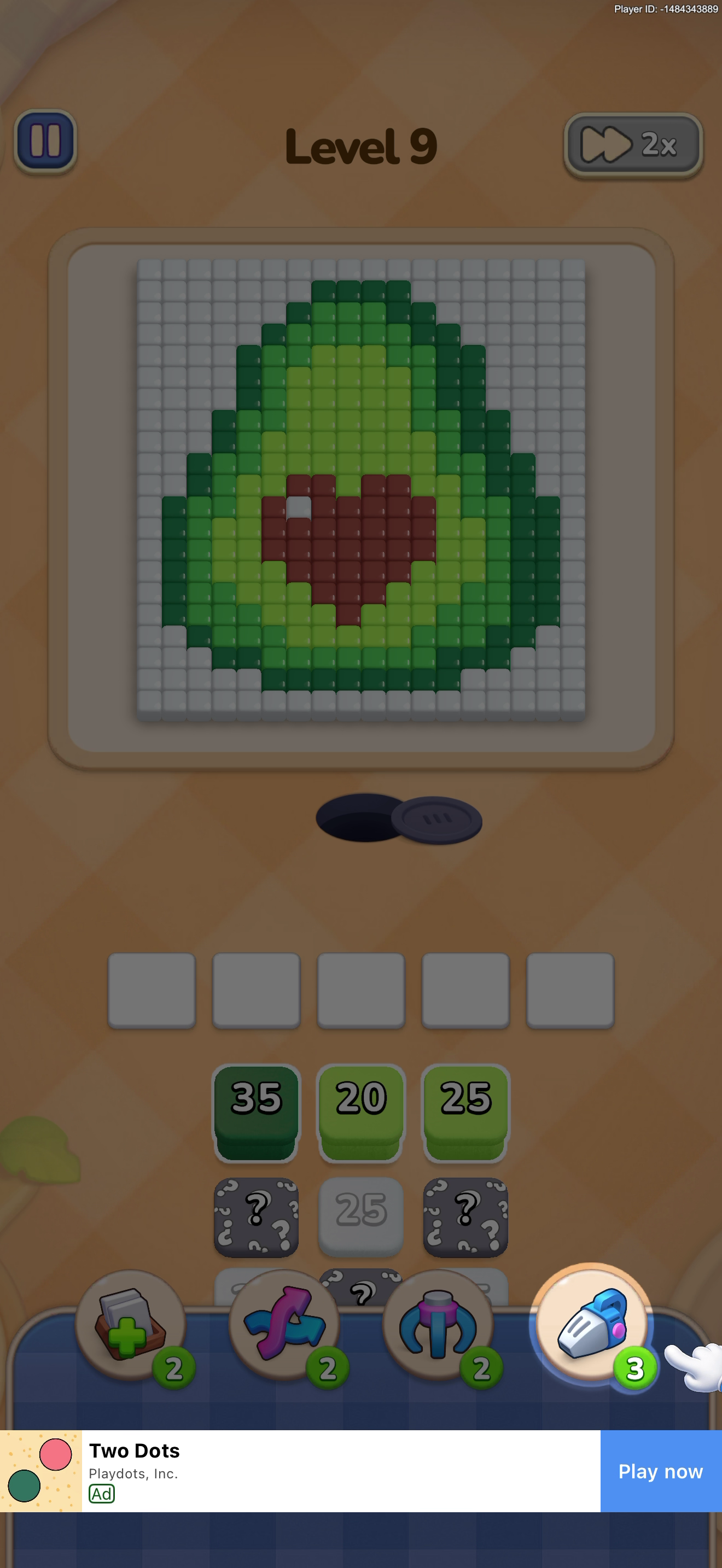Activate the shuffle arrows booster

(284, 1326)
